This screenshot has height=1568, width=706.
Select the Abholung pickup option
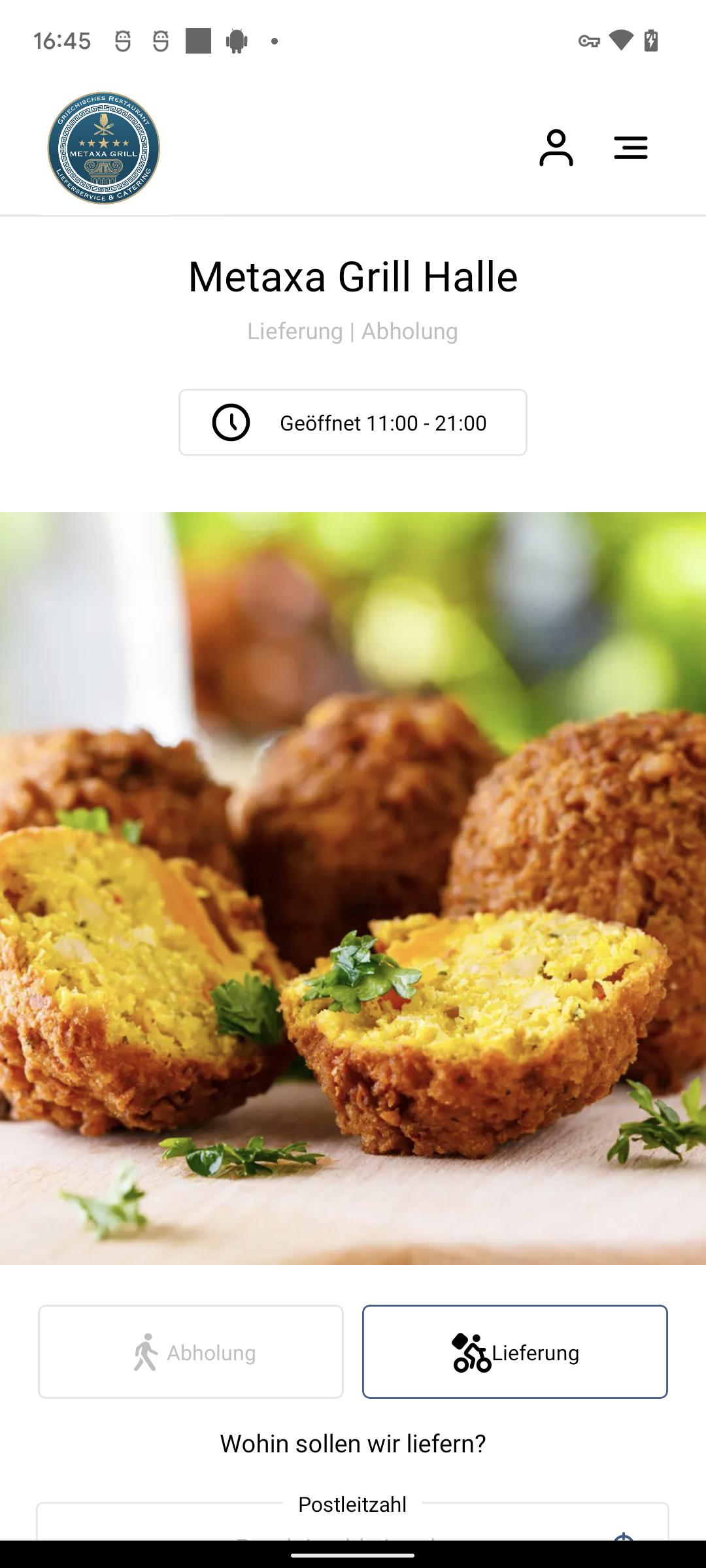191,1352
